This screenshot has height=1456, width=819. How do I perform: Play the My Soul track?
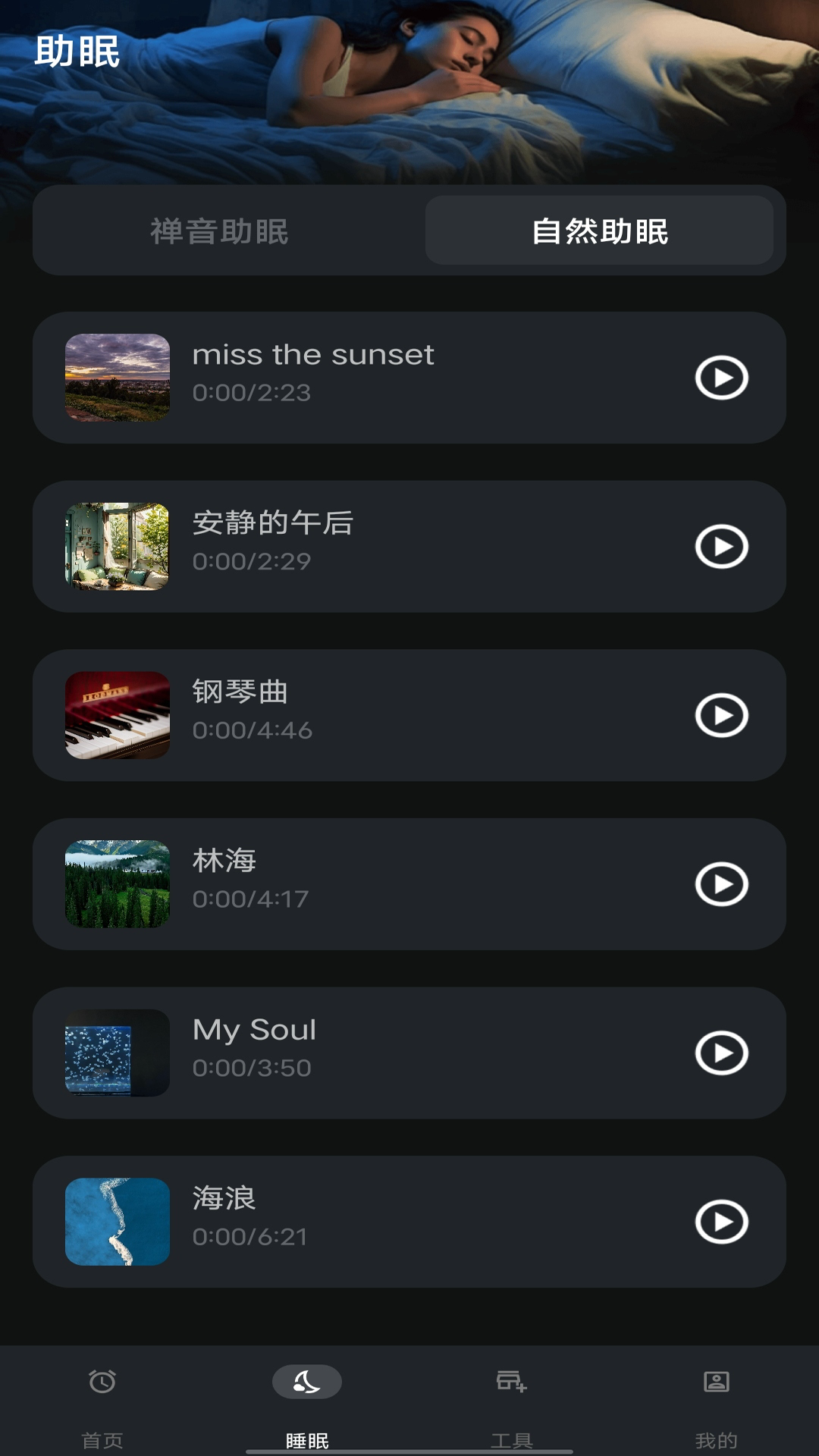point(721,1053)
